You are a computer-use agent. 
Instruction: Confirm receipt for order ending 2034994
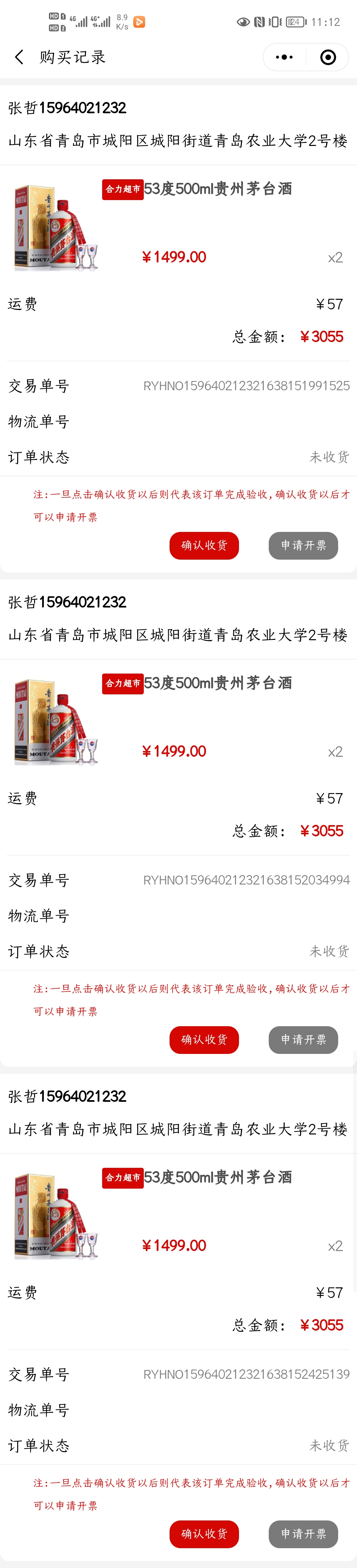coord(204,1040)
